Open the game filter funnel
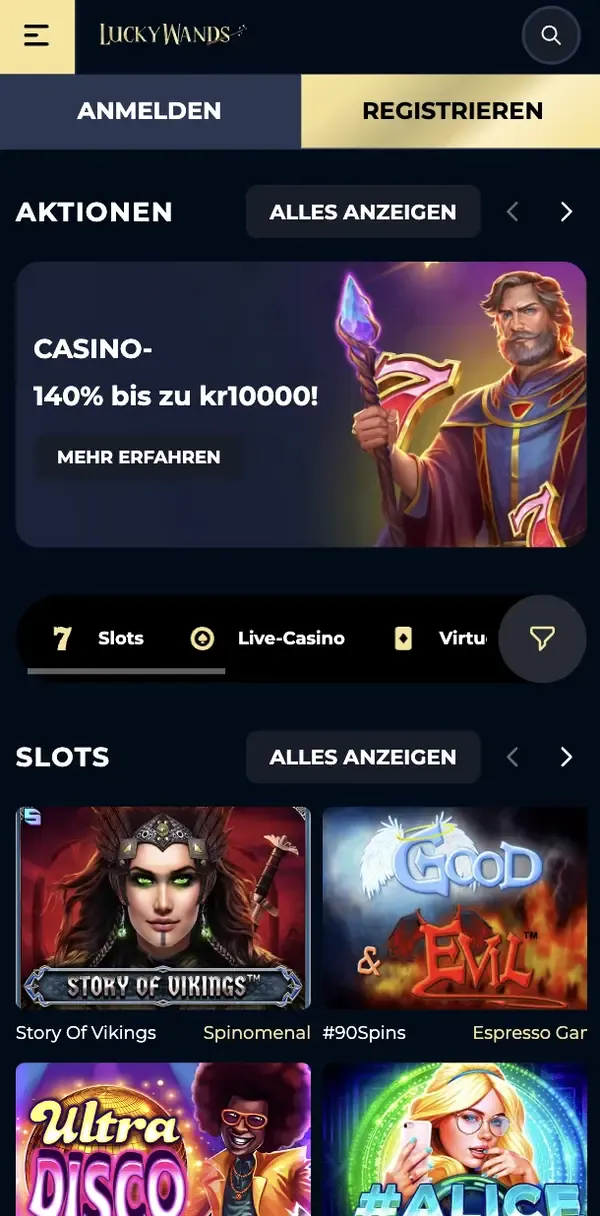Viewport: 600px width, 1216px height. (542, 638)
